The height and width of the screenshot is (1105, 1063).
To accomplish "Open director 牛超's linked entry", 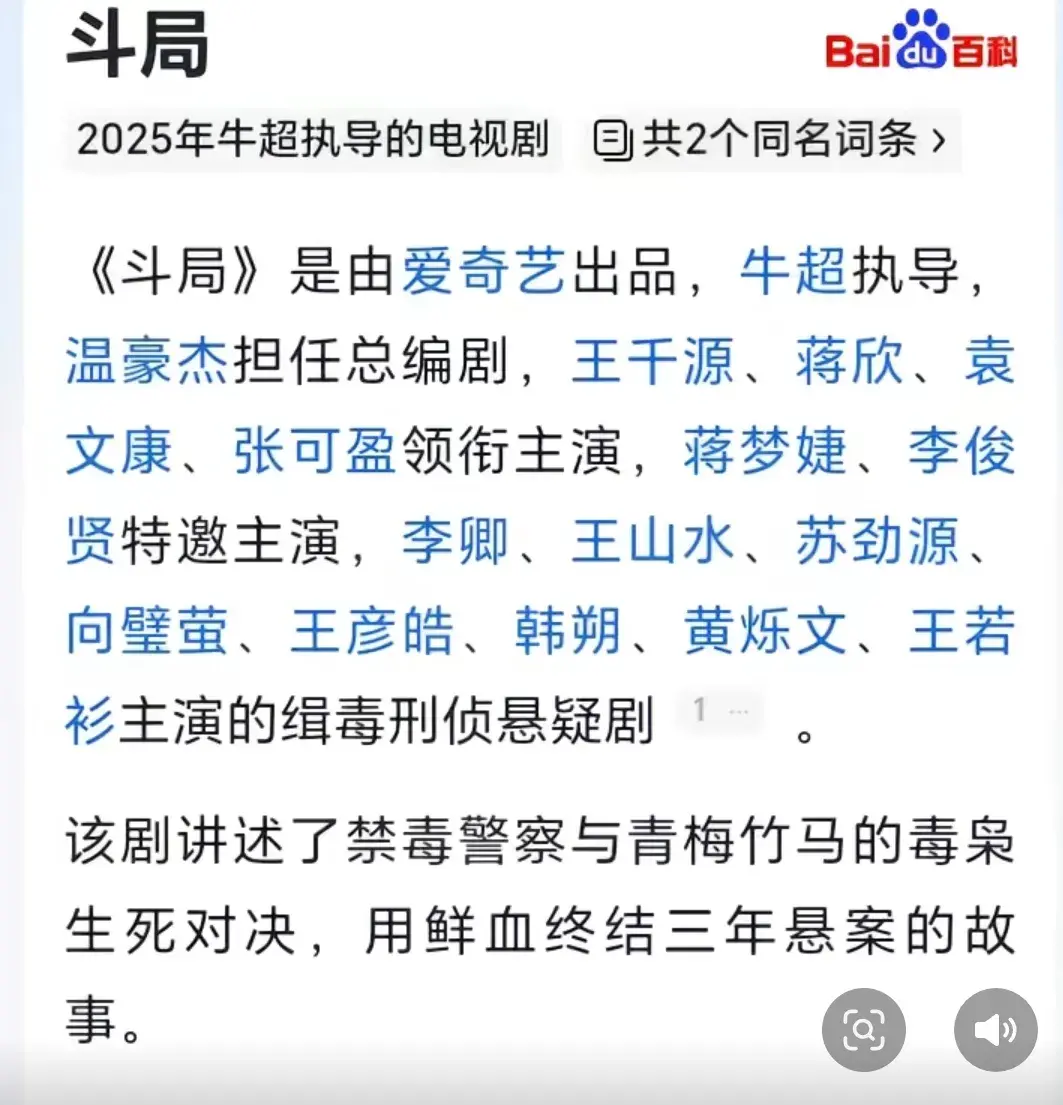I will tap(794, 271).
